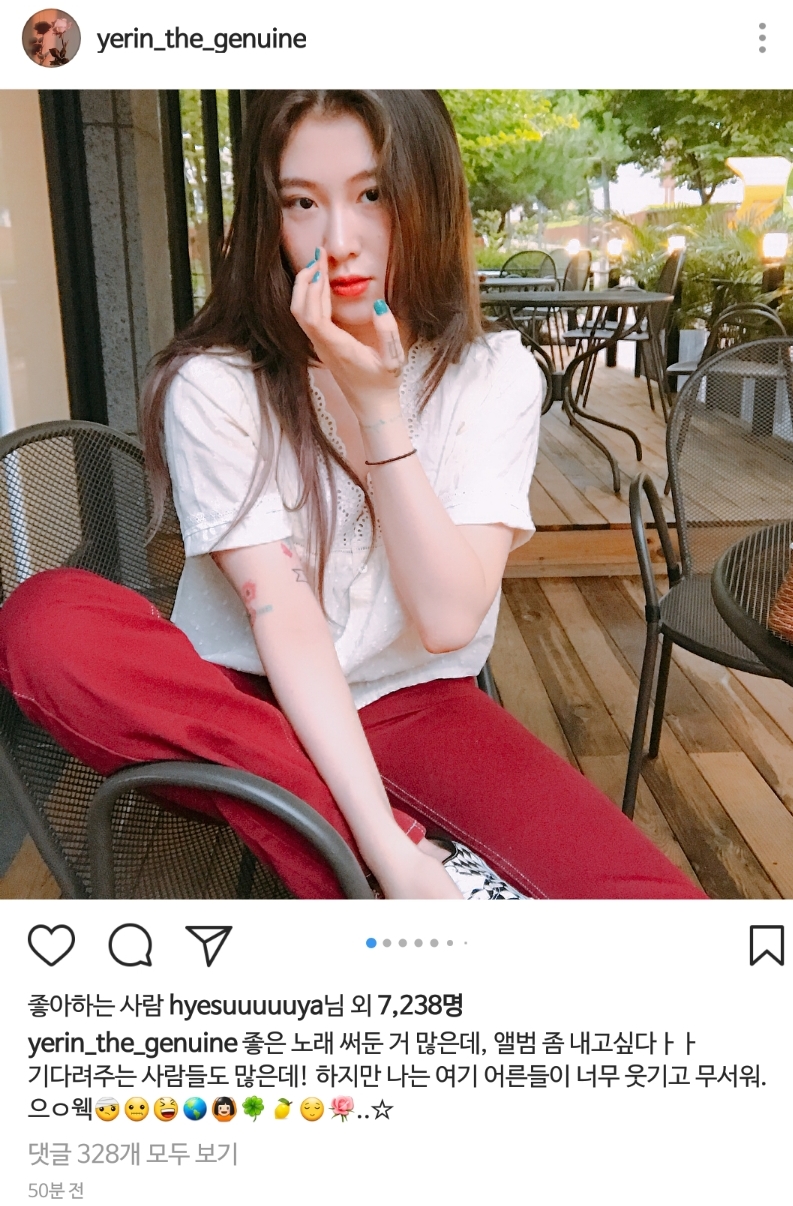
Task: Open yerin_the_genuine's profile picture
Action: 51,38
